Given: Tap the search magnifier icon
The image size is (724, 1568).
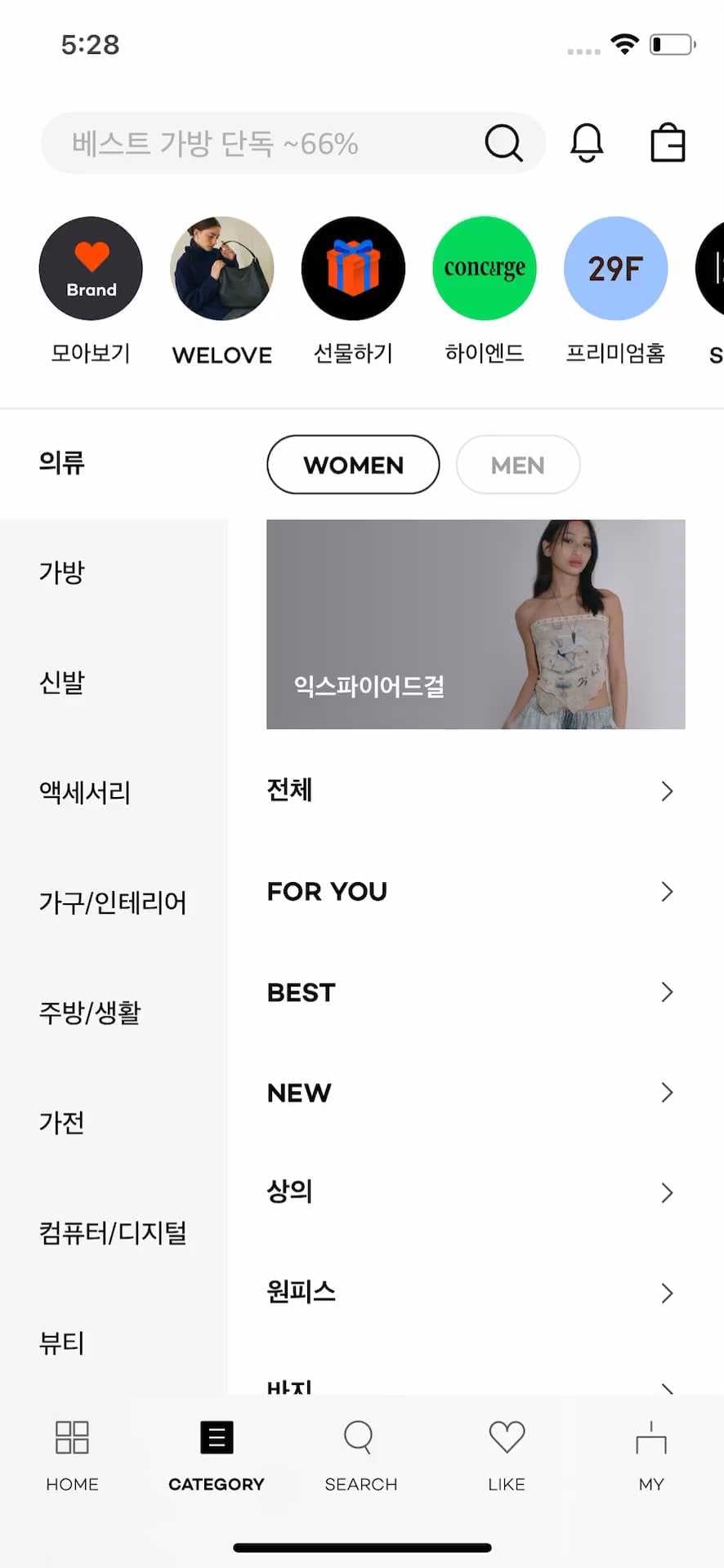Looking at the screenshot, I should tap(503, 143).
